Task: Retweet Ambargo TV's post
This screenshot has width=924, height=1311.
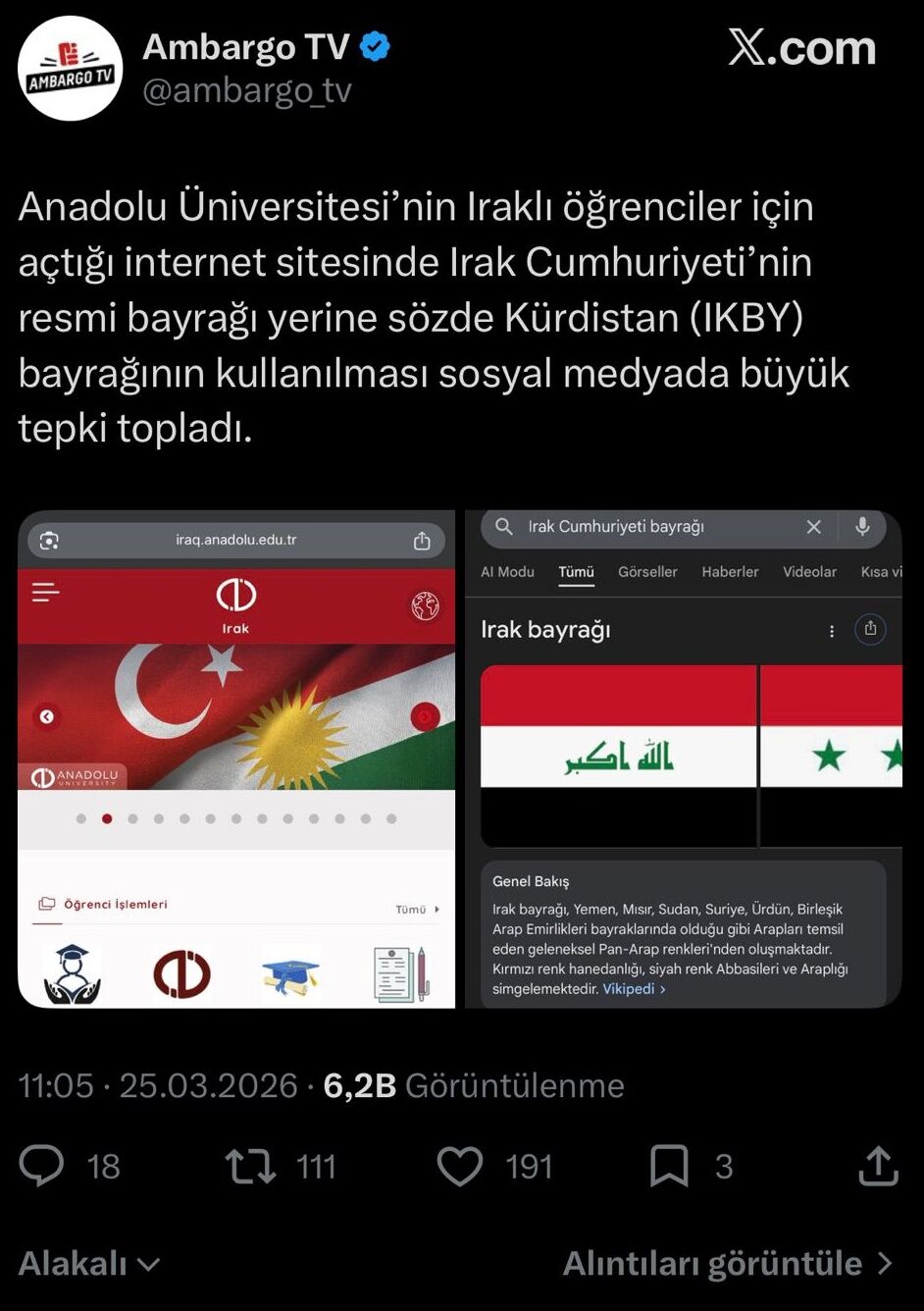Action: point(250,1167)
